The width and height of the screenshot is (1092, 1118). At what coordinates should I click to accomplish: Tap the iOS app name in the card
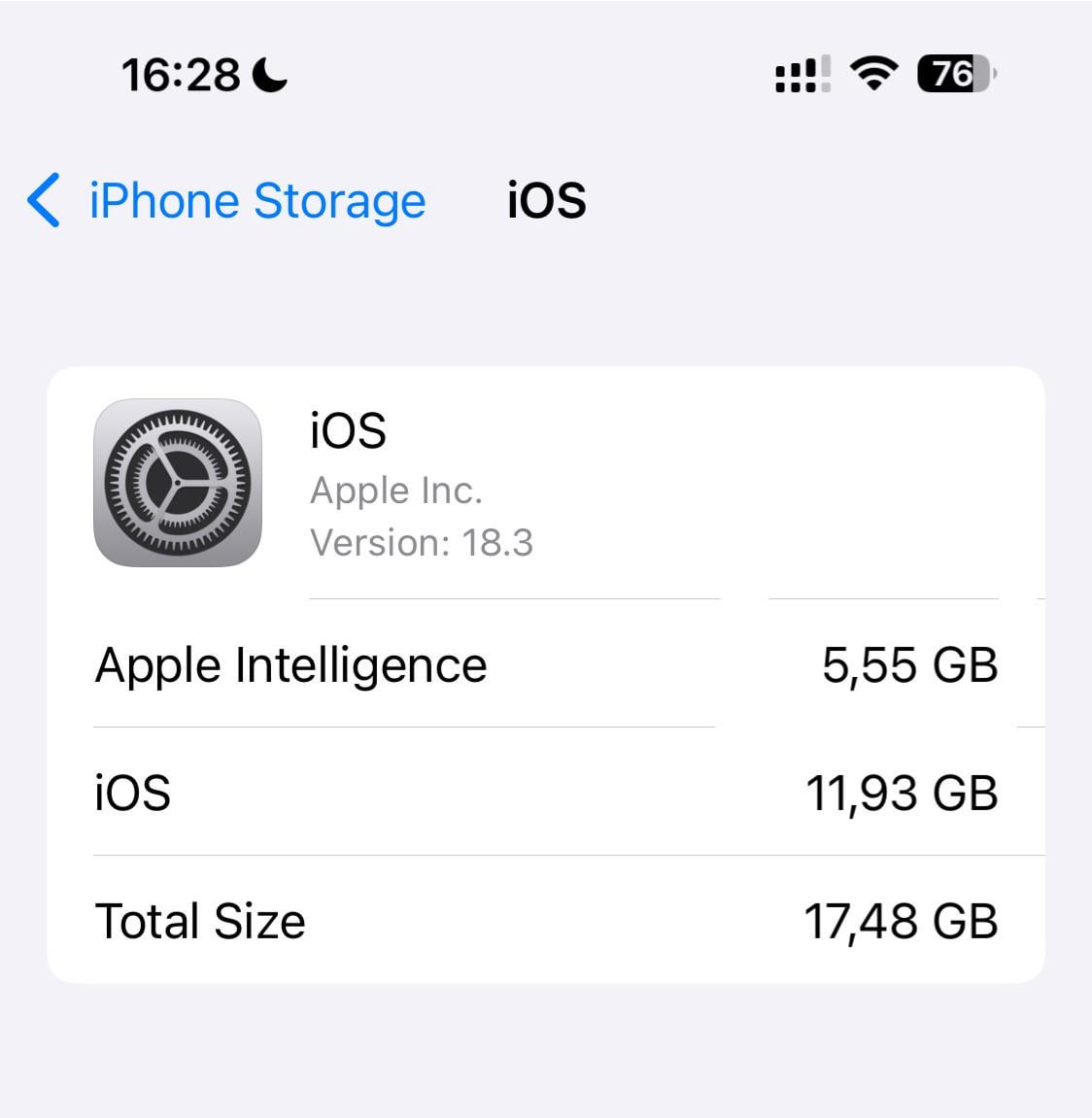(x=348, y=430)
